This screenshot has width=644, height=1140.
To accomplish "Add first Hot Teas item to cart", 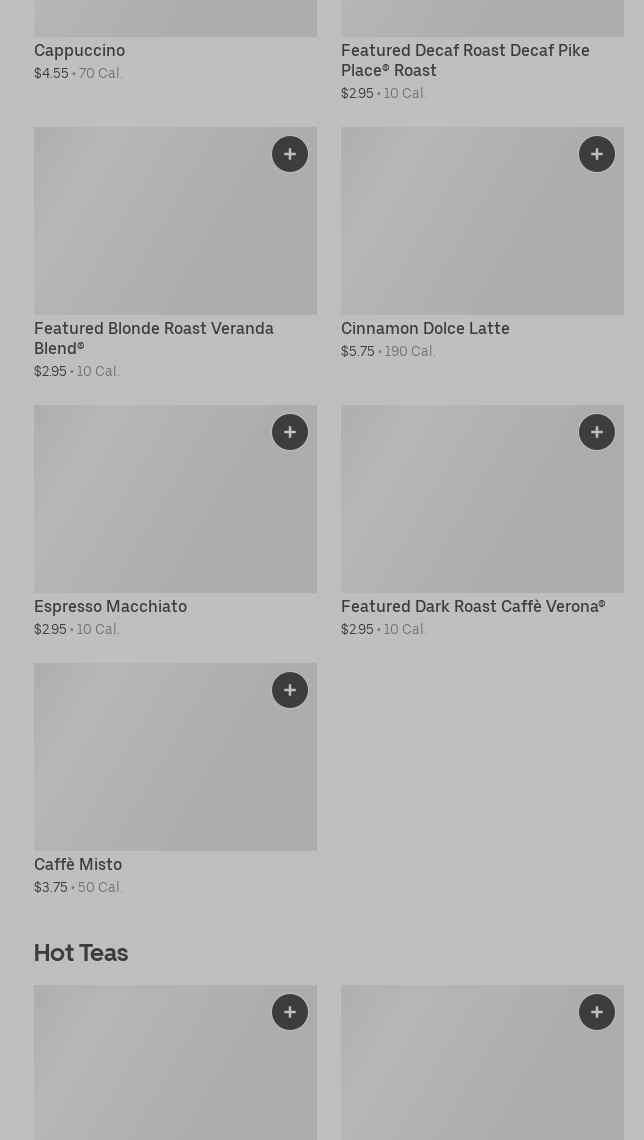I will pos(290,1012).
